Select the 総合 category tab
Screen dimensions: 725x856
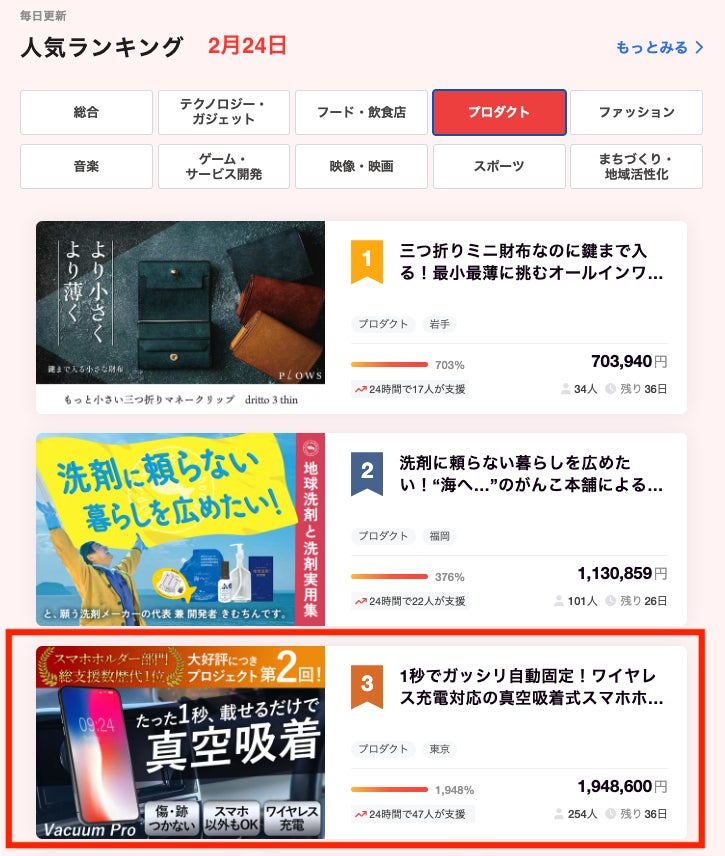(x=86, y=112)
